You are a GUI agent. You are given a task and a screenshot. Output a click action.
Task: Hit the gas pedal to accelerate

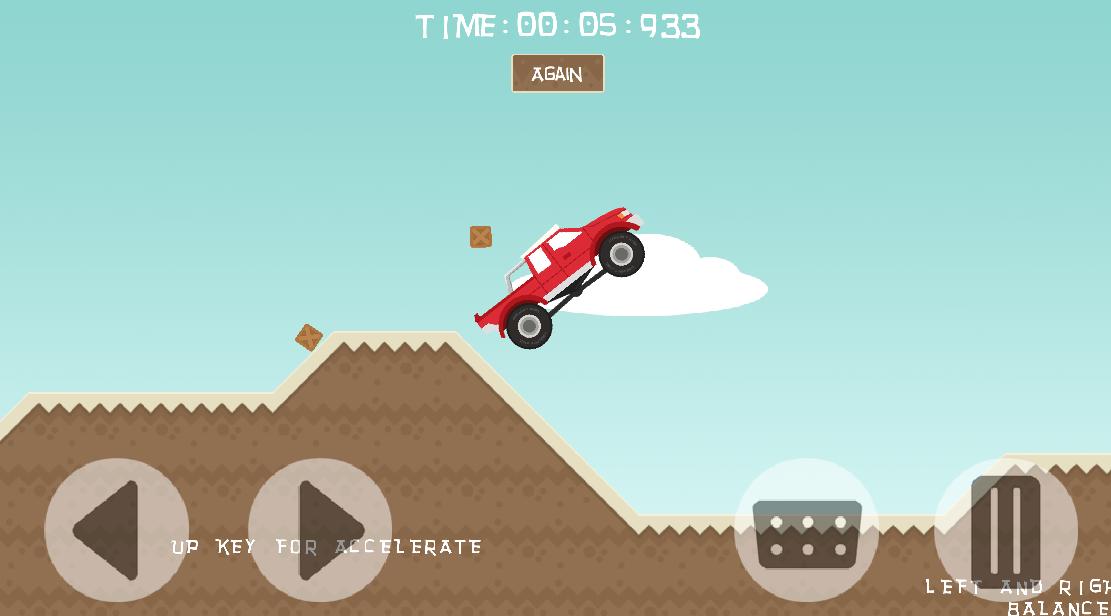coord(1005,530)
